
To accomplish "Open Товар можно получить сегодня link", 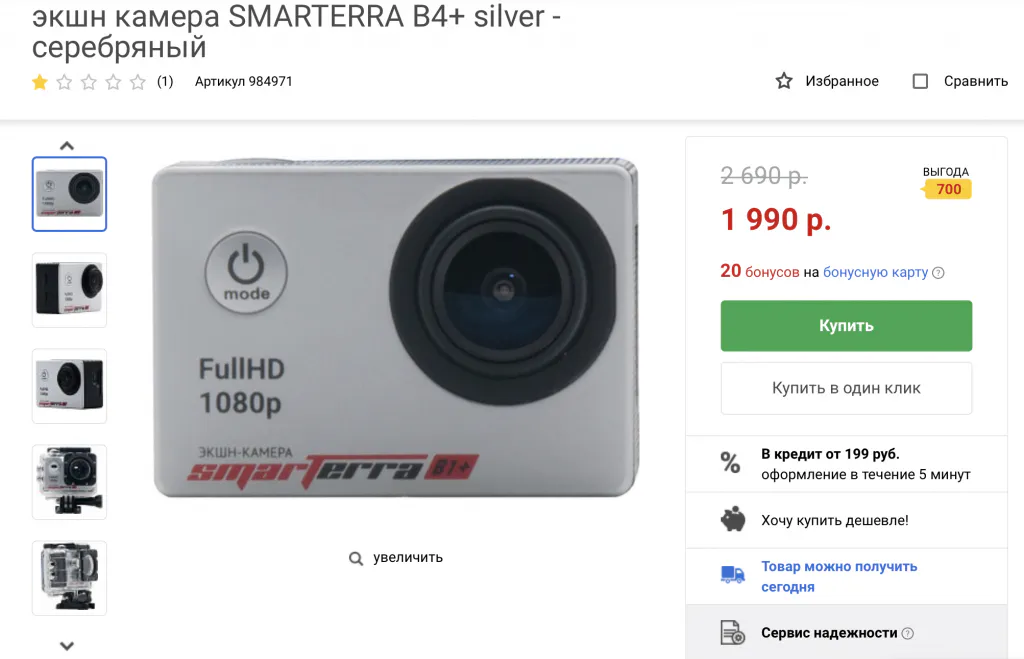I will [838, 576].
